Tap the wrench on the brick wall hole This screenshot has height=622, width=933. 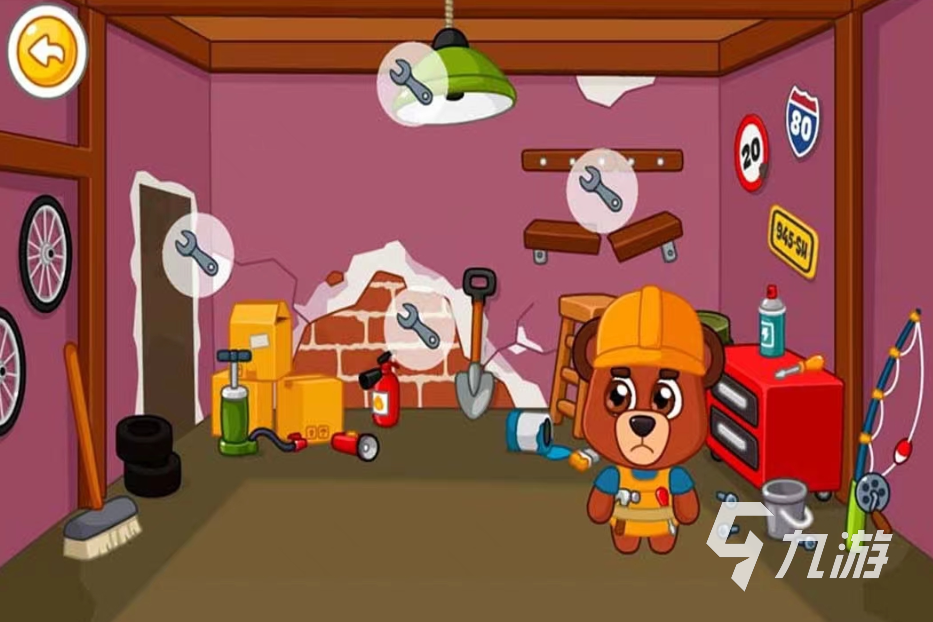click(x=419, y=326)
